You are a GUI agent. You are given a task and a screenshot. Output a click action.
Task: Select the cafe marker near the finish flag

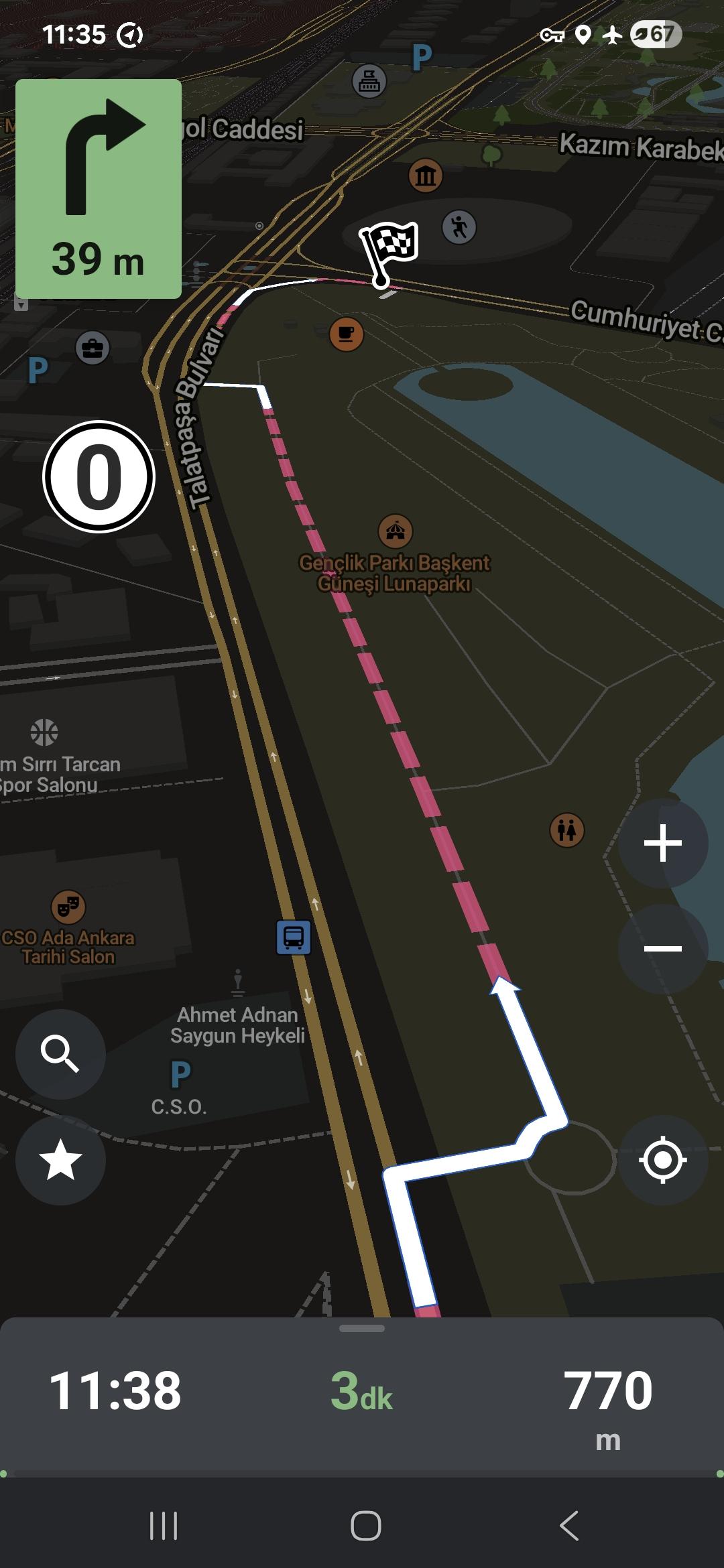point(347,334)
